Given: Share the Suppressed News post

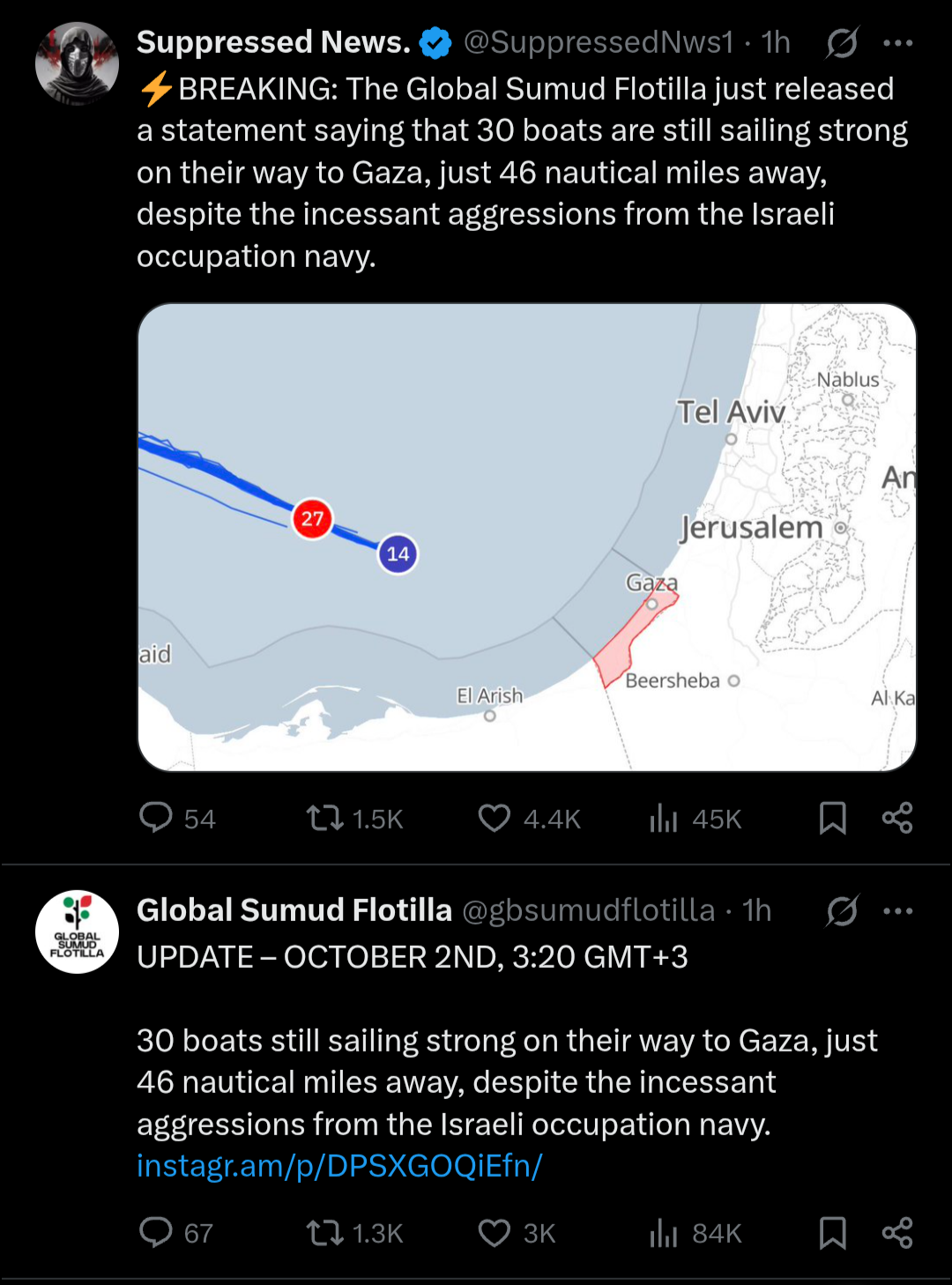Looking at the screenshot, I should pyautogui.click(x=897, y=818).
